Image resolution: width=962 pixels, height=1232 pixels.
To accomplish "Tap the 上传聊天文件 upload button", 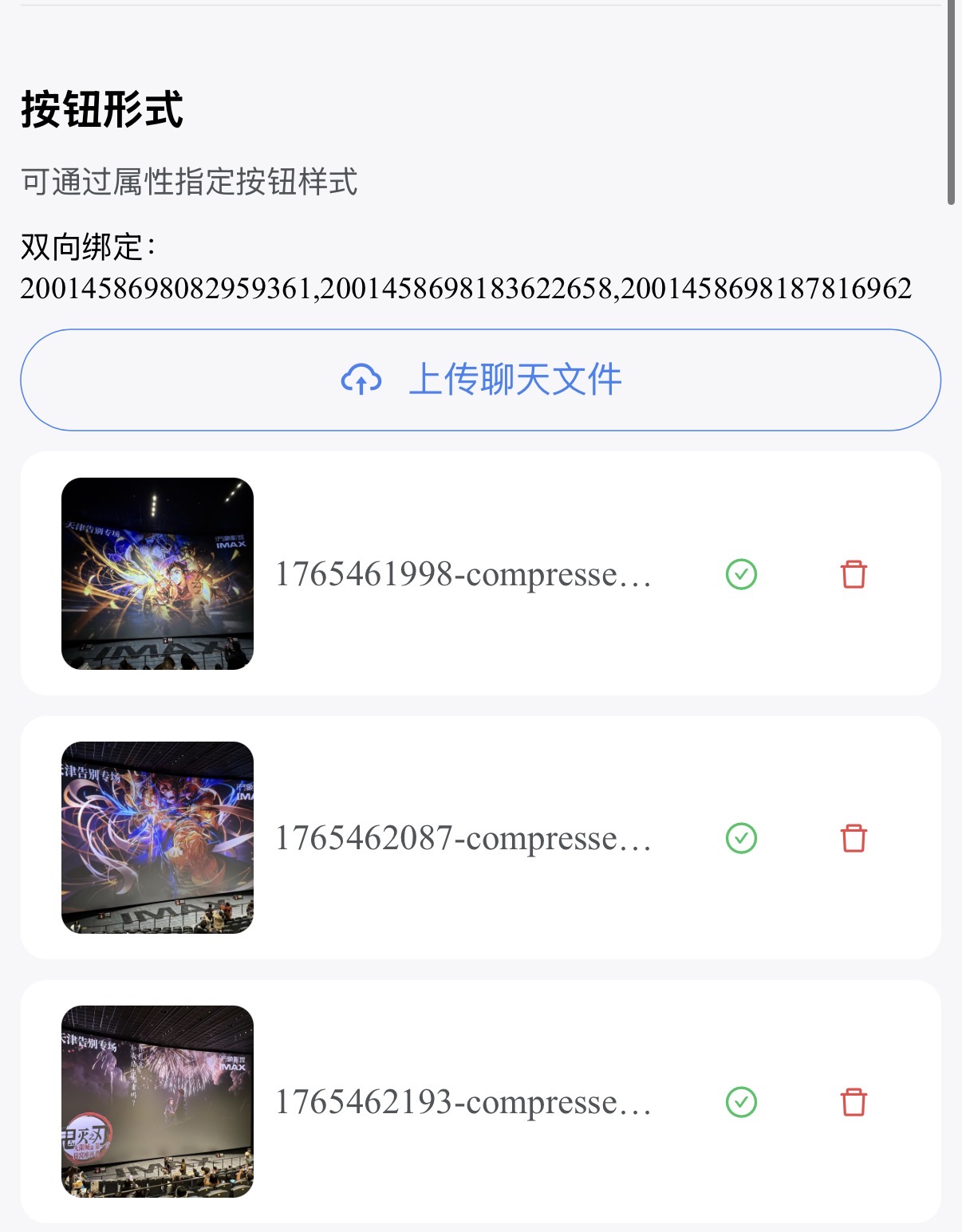I will (480, 380).
